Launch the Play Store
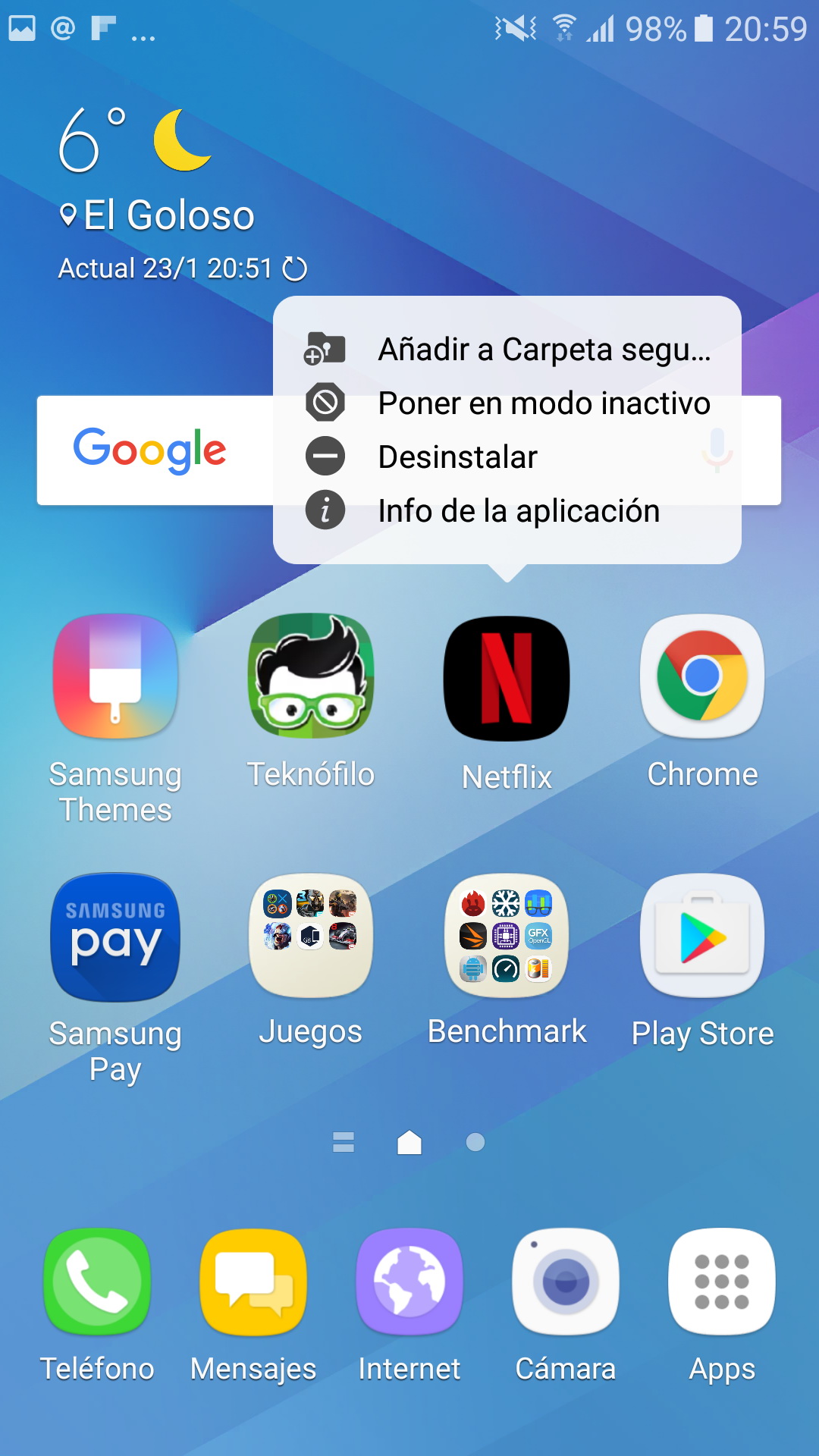Viewport: 819px width, 1456px height. [x=702, y=936]
